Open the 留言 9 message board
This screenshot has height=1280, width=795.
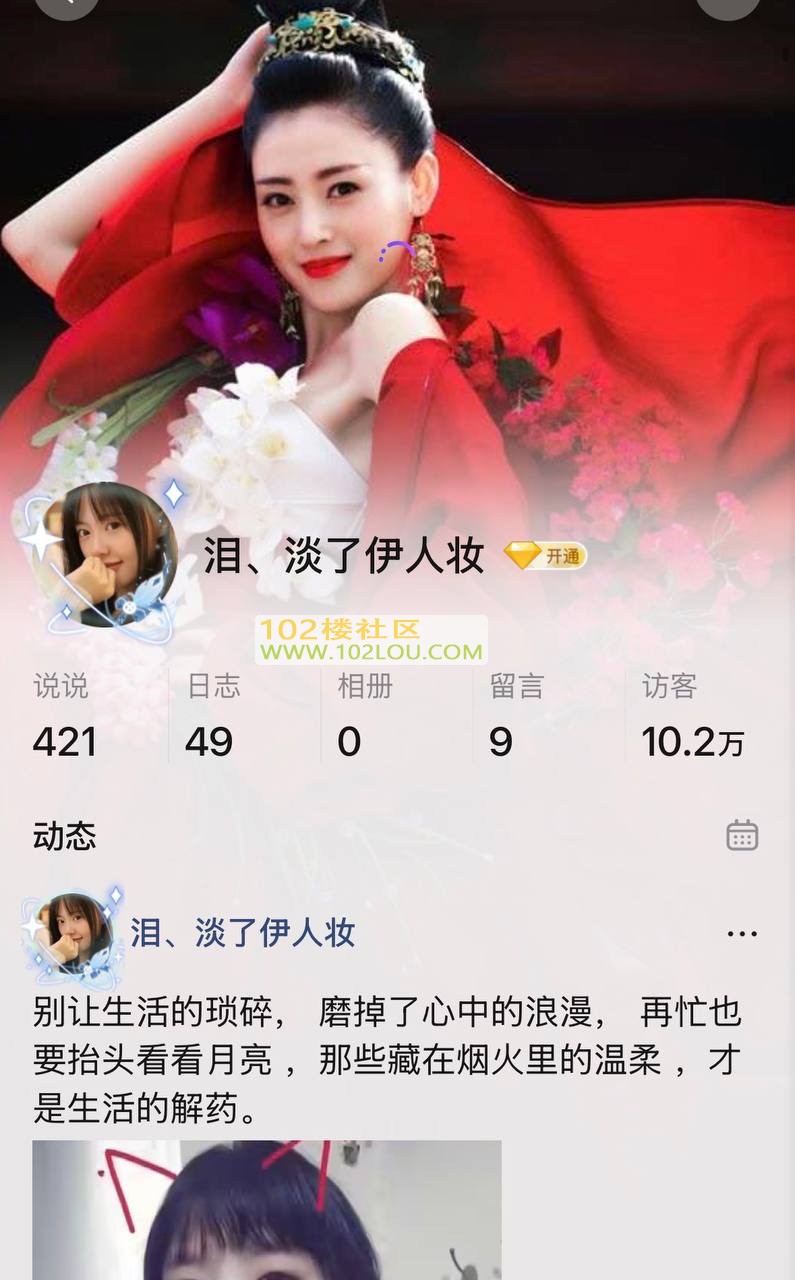[516, 715]
